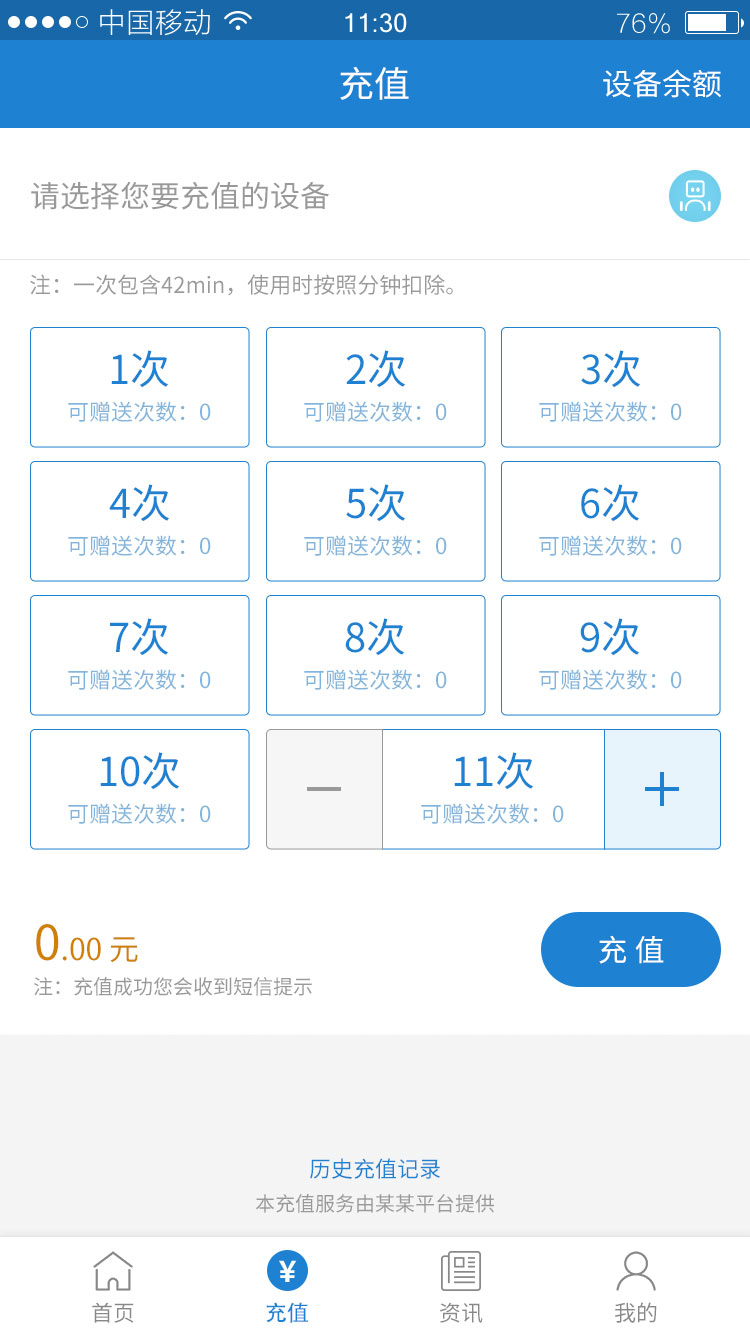The height and width of the screenshot is (1334, 750).
Task: Tap the blue 充值 button
Action: coord(631,949)
